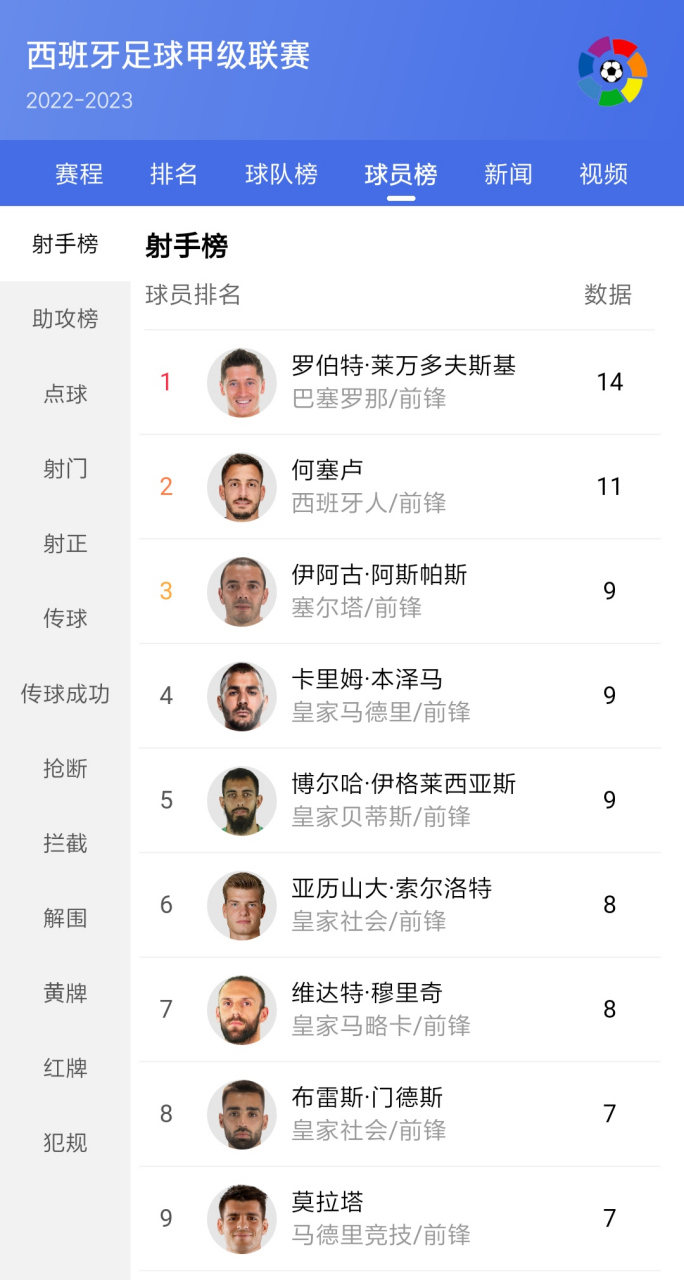Viewport: 684px width, 1280px height.
Task: Show the 射正 ranking
Action: tap(65, 544)
